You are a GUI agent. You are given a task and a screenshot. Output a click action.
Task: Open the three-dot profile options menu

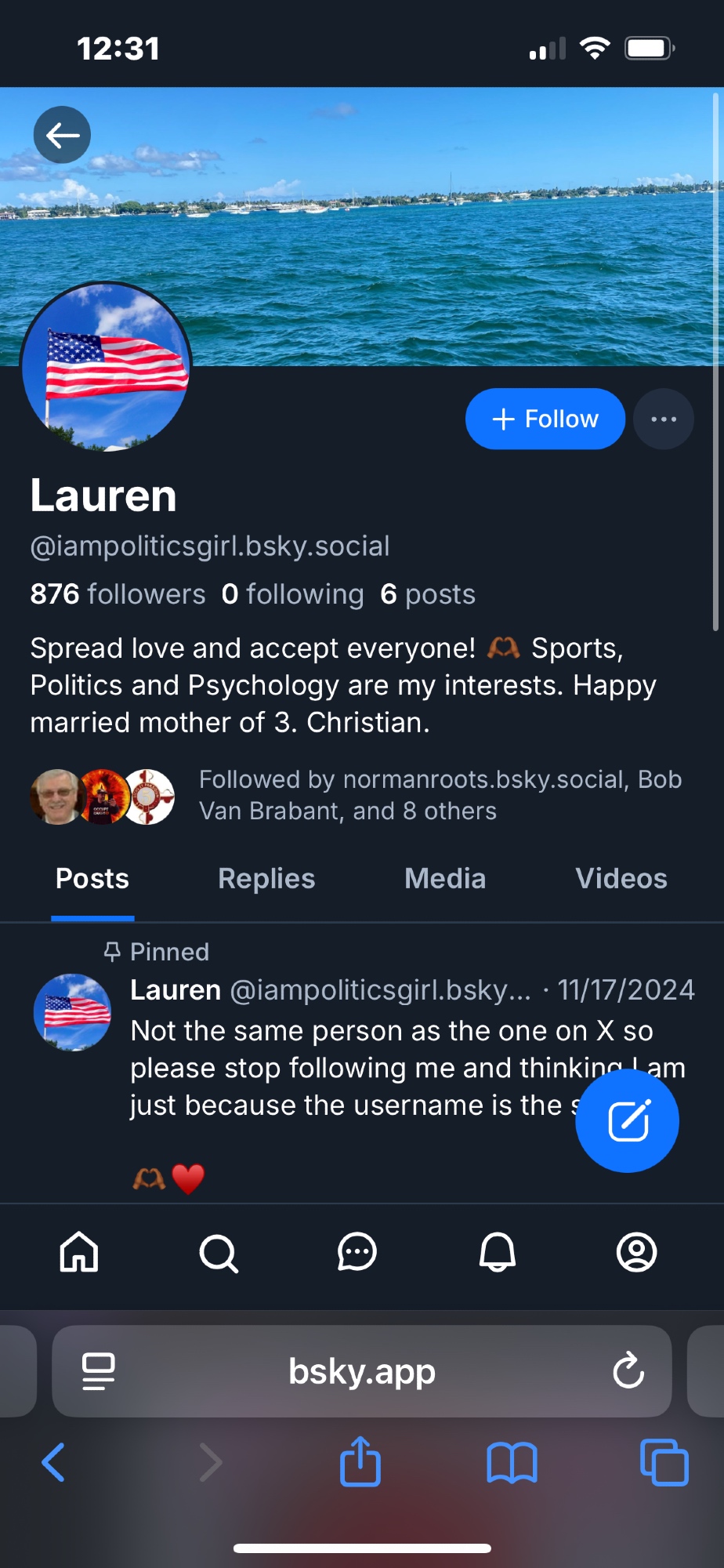pyautogui.click(x=663, y=419)
